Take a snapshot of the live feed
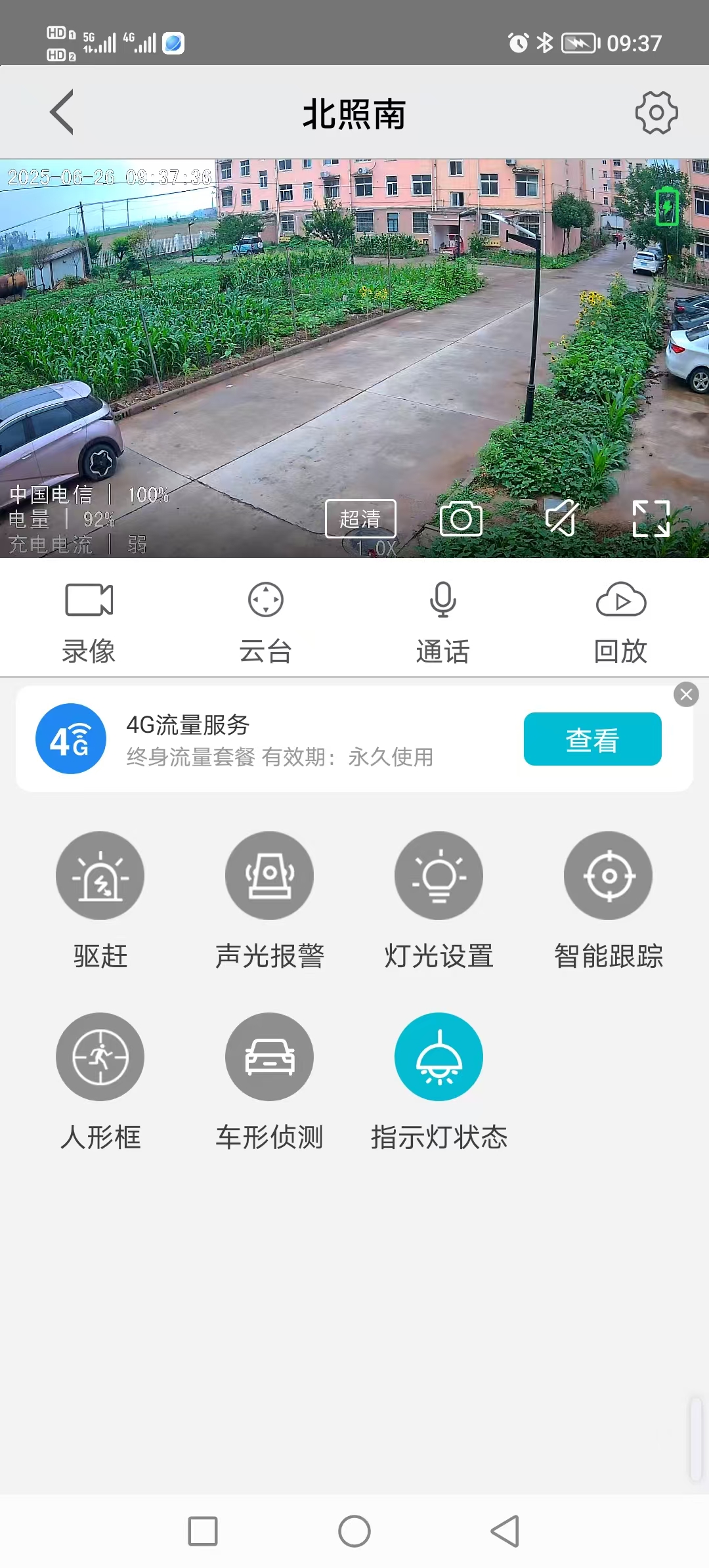 pyautogui.click(x=461, y=519)
